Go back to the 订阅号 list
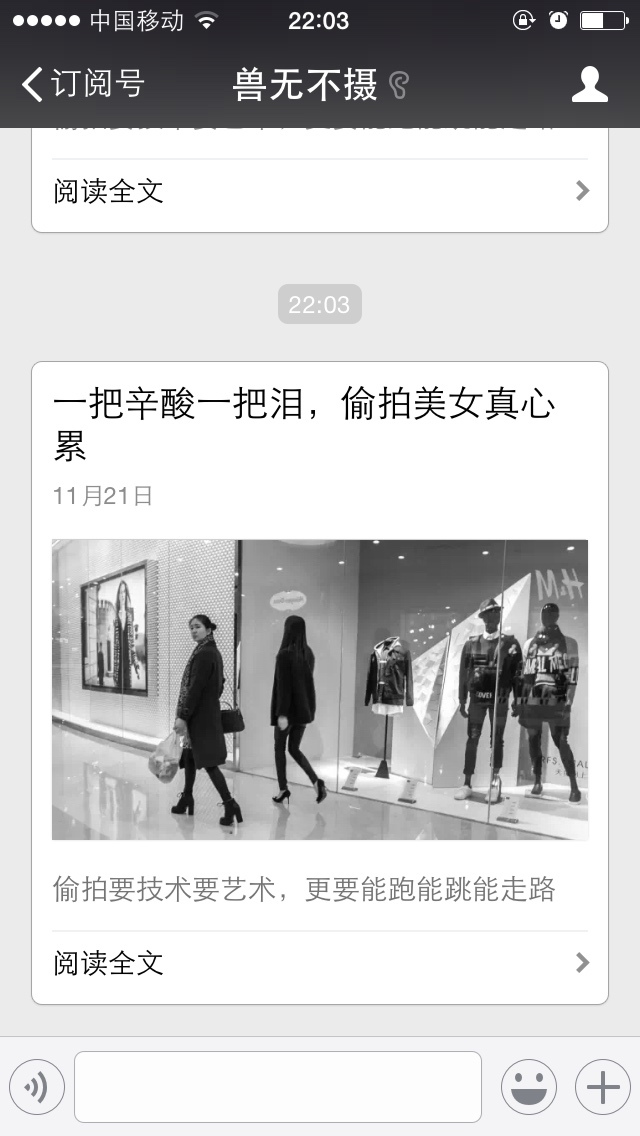This screenshot has width=640, height=1136. click(x=82, y=84)
